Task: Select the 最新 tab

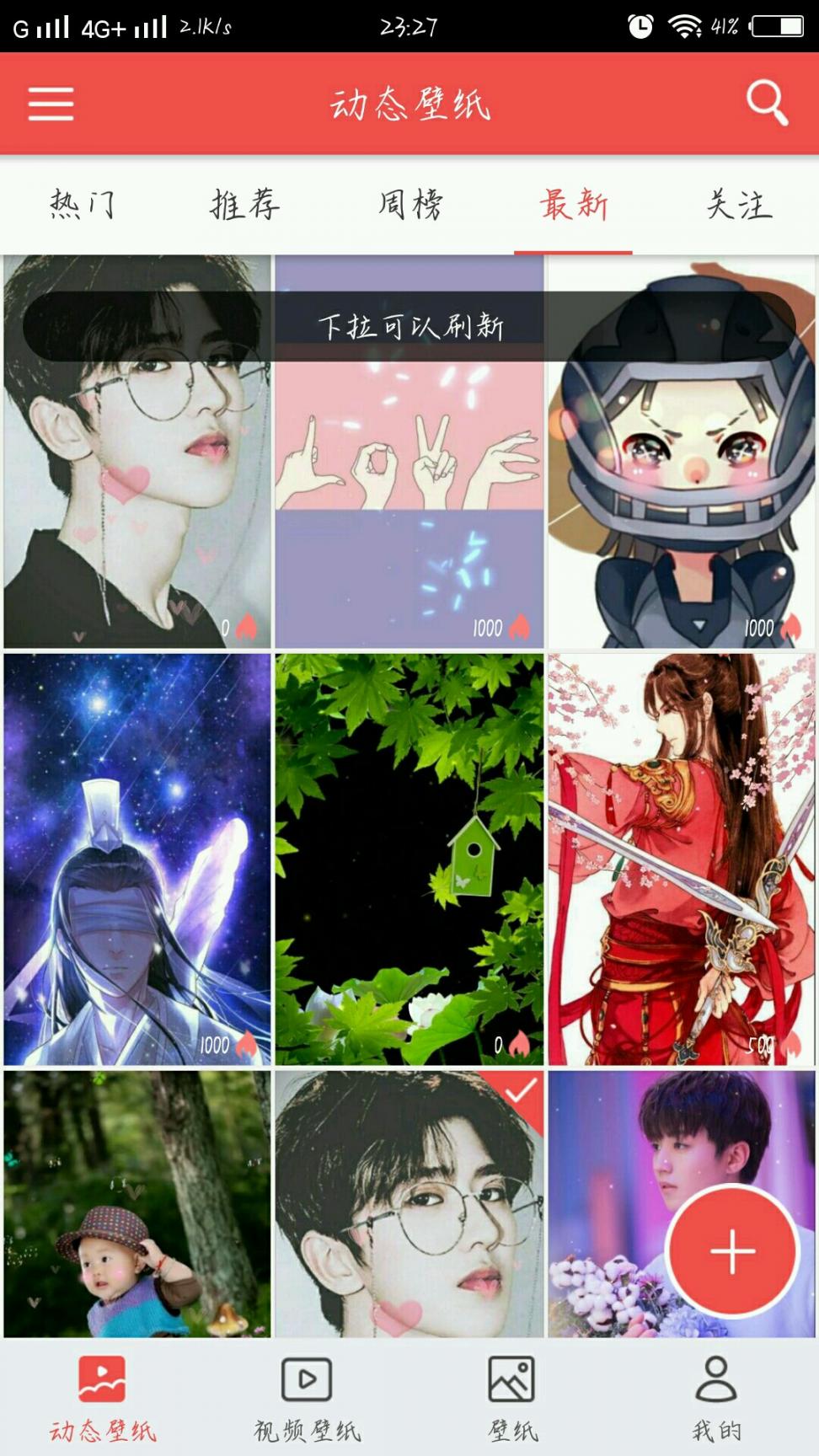Action: click(x=574, y=205)
